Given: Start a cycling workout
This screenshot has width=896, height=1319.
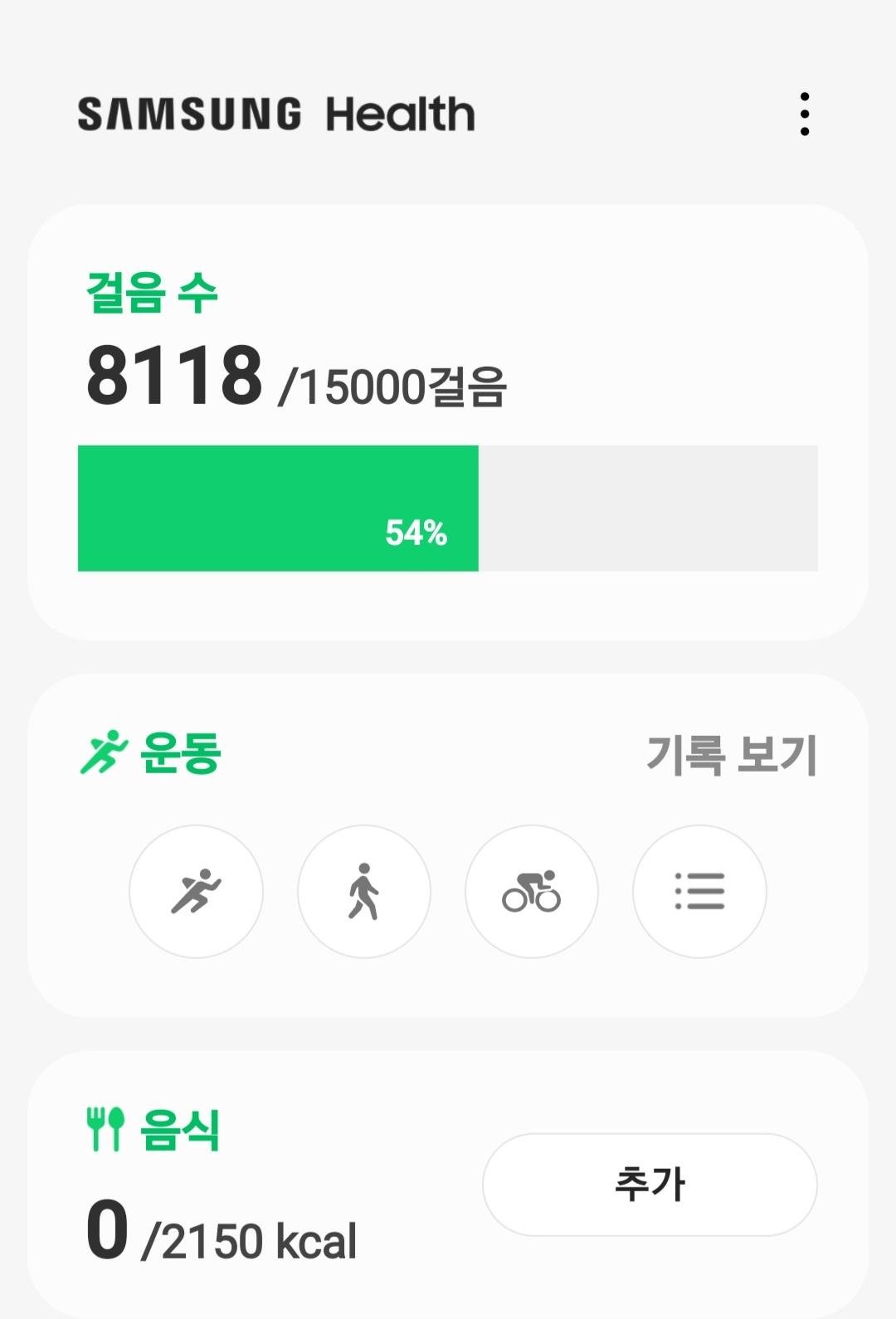Looking at the screenshot, I should [532, 892].
